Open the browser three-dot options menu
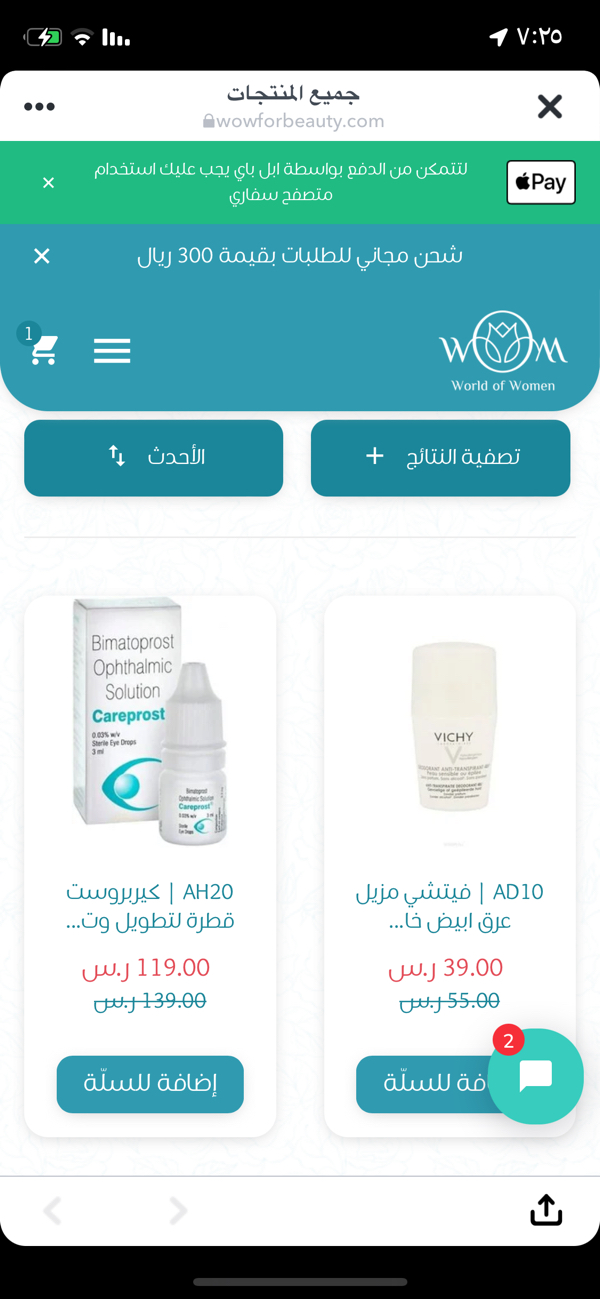600x1299 pixels. pos(39,107)
